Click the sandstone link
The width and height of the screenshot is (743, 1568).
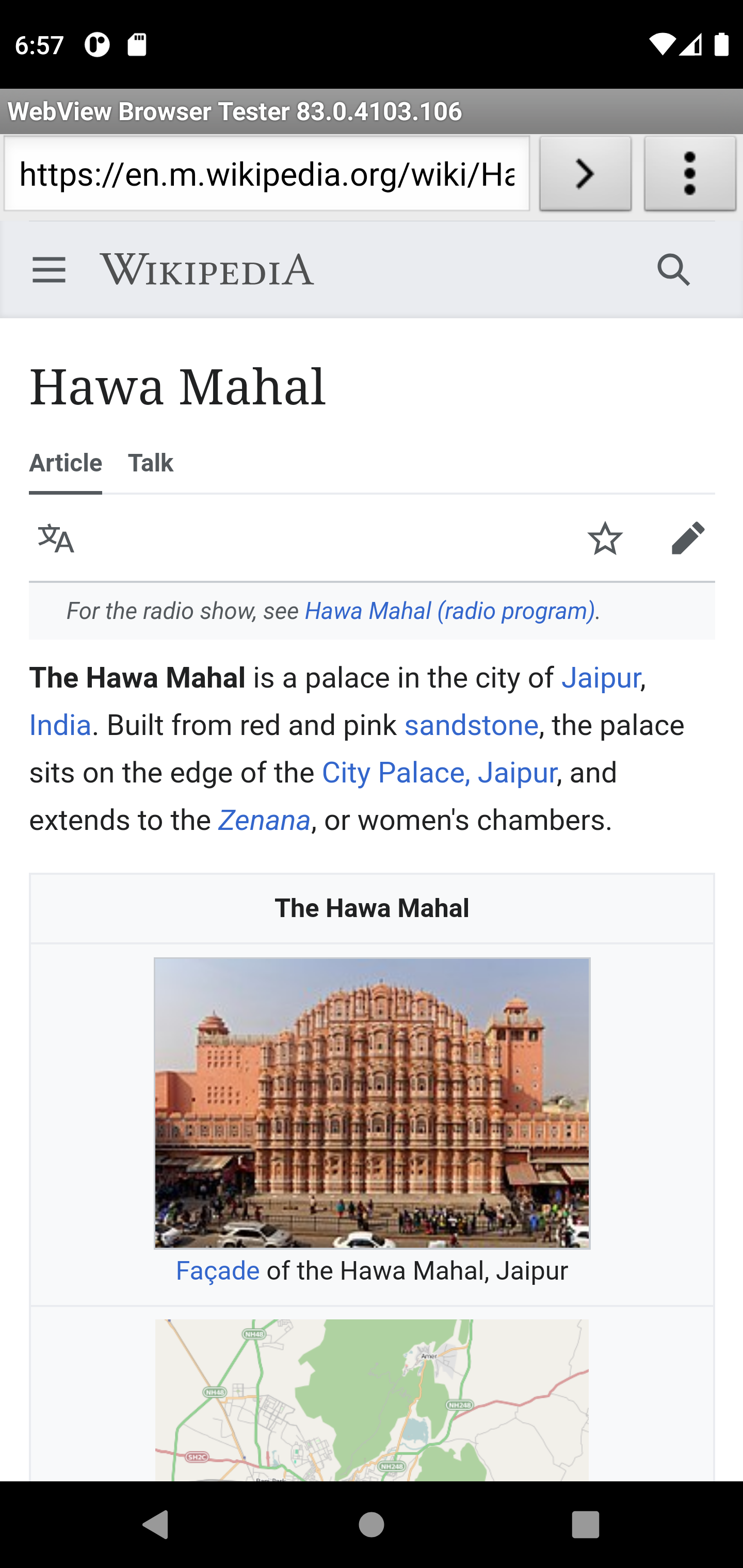tap(472, 725)
